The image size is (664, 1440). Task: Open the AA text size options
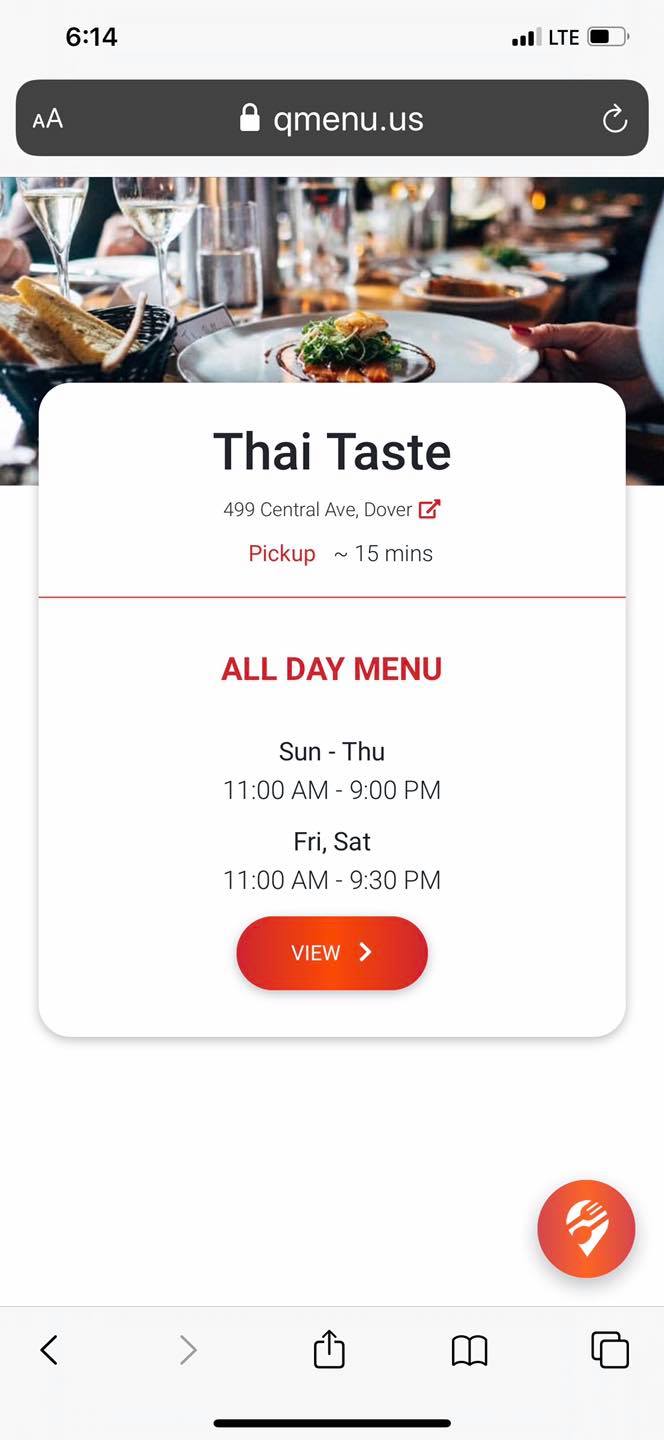click(x=47, y=120)
